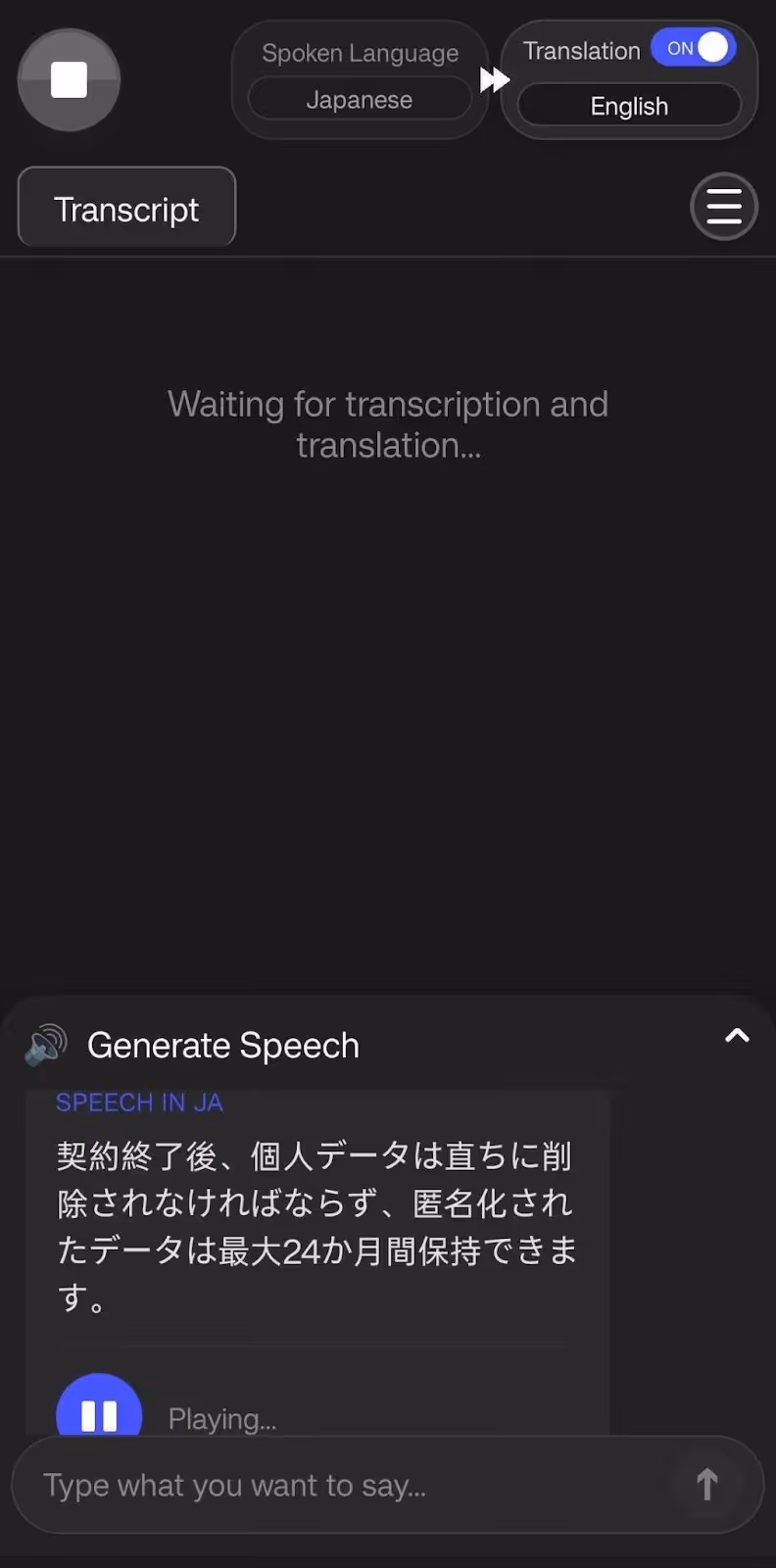The width and height of the screenshot is (776, 1568).
Task: Focus the 'Type what you want to say' field
Action: coord(353,1485)
